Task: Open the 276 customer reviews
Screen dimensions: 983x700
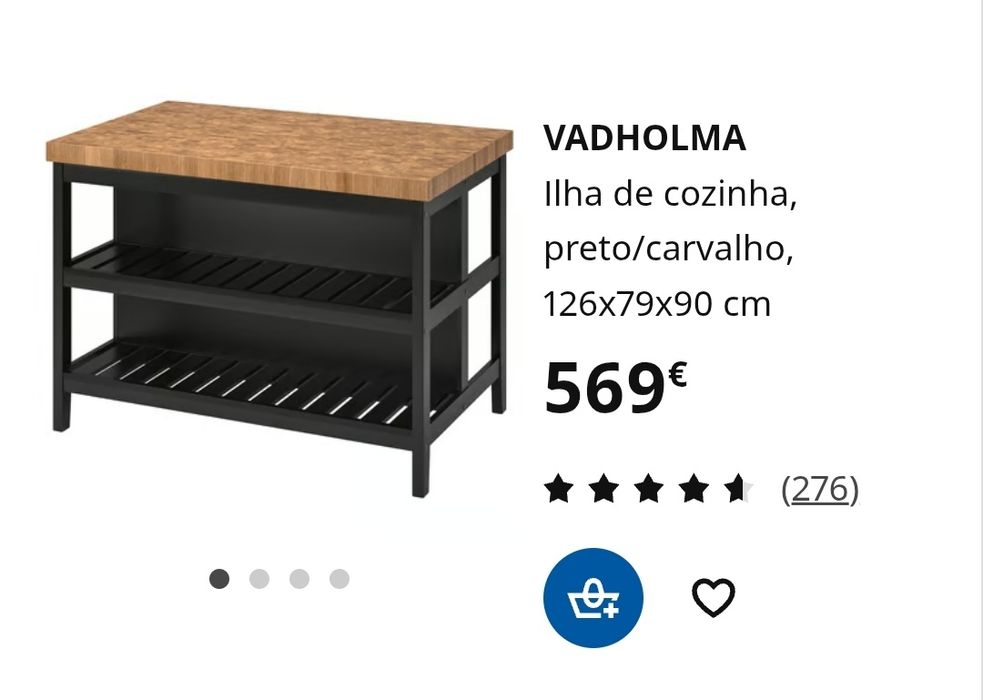Action: pos(819,489)
